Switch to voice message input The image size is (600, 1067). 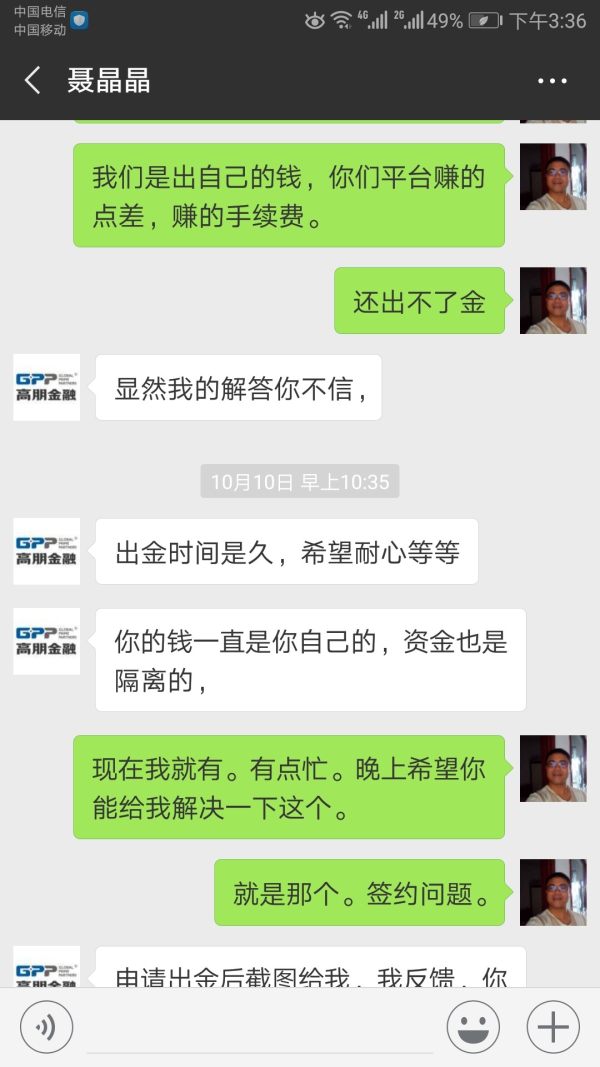[45, 1026]
